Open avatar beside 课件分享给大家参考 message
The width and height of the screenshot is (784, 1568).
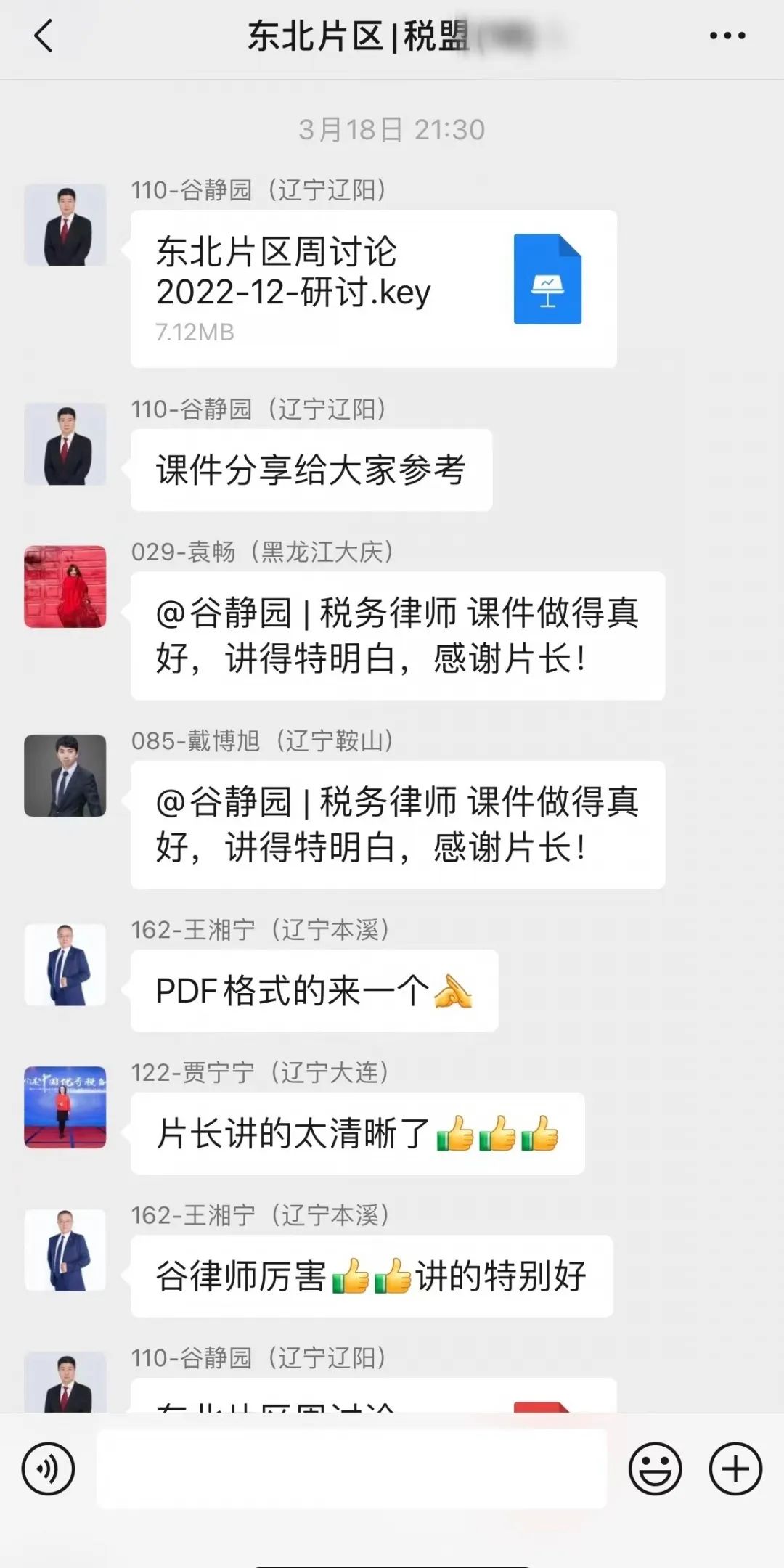click(x=65, y=444)
